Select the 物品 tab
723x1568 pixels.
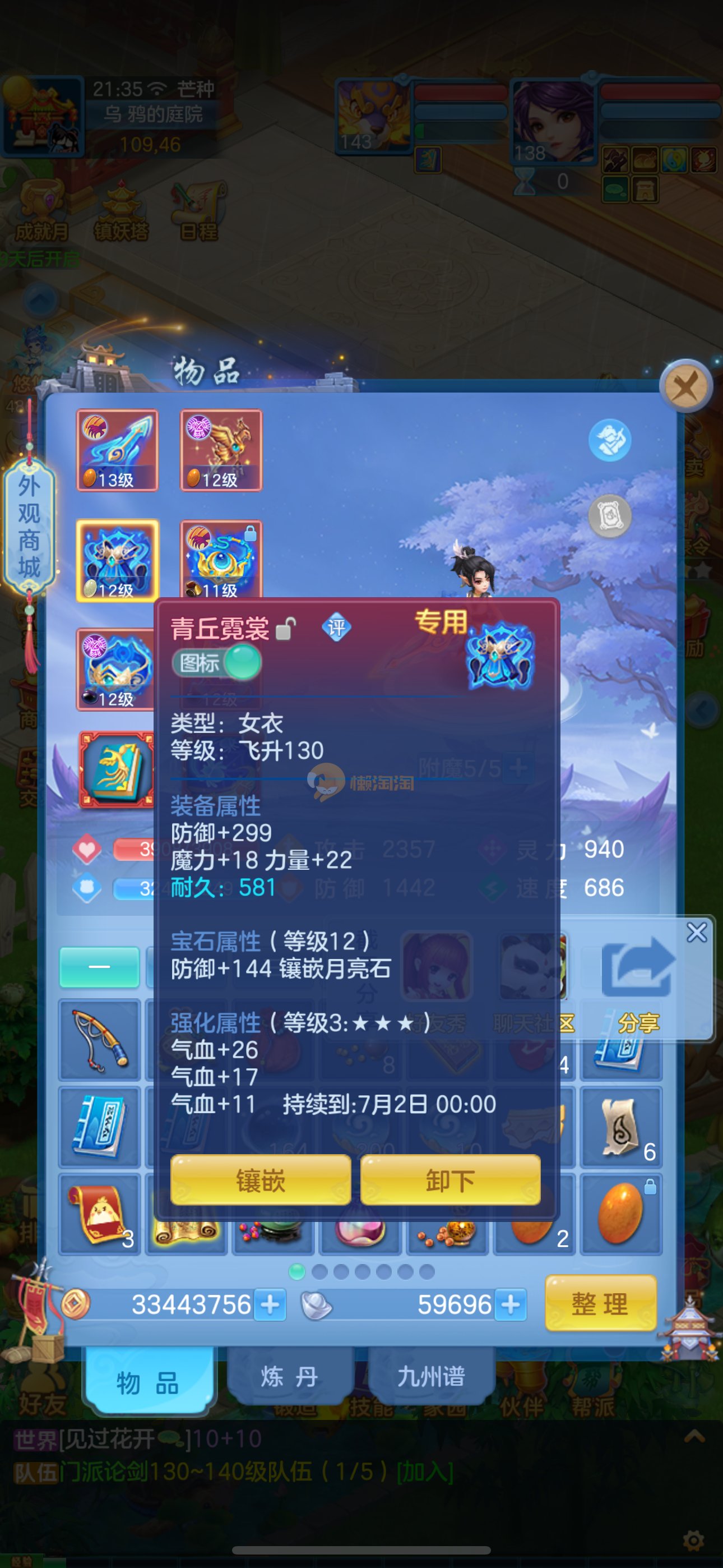(147, 1382)
